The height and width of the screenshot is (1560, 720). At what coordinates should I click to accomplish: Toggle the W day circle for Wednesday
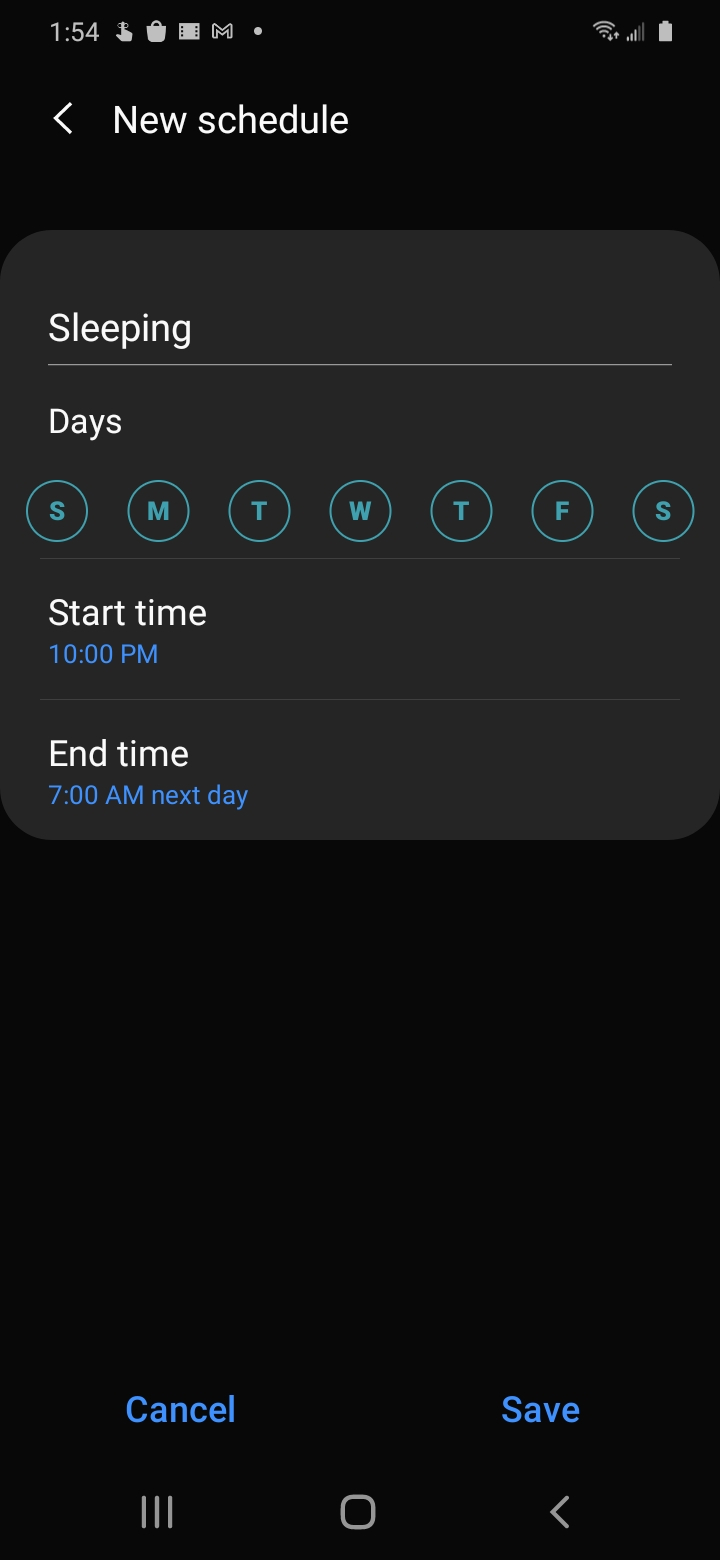pos(360,511)
